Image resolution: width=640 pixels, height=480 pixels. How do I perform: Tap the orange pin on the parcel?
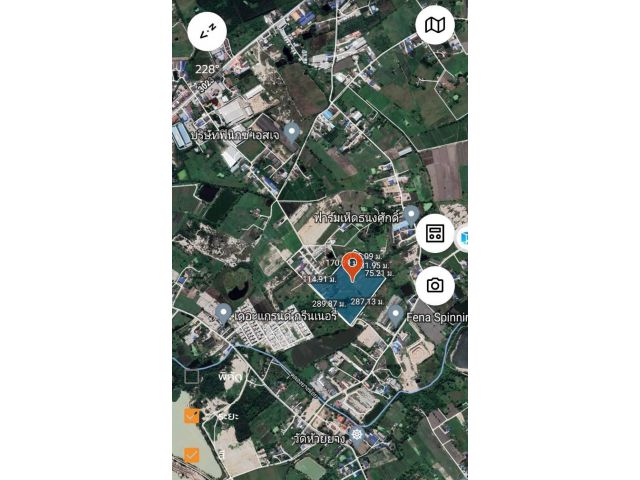click(352, 266)
